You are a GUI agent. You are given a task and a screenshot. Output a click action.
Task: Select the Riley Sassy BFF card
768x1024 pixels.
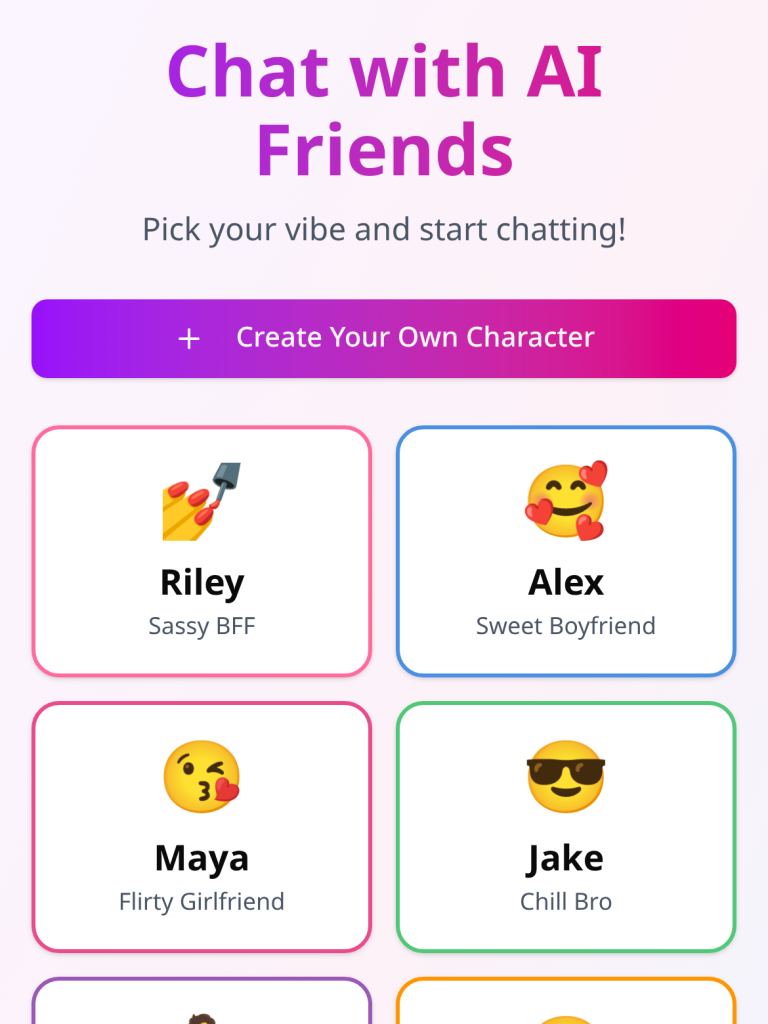202,551
